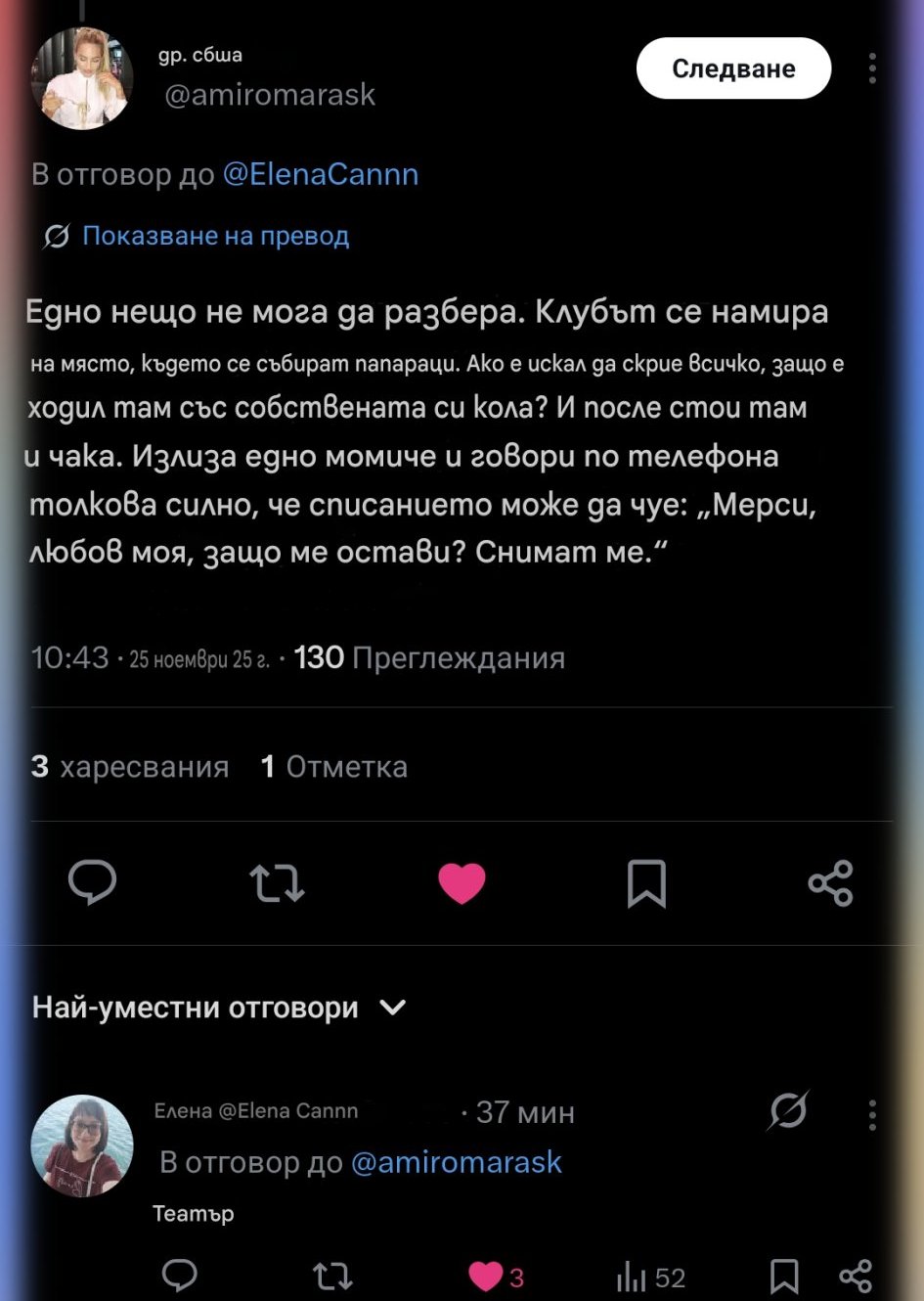Expand the Най-уместни отговори sorting dropdown

[392, 1008]
